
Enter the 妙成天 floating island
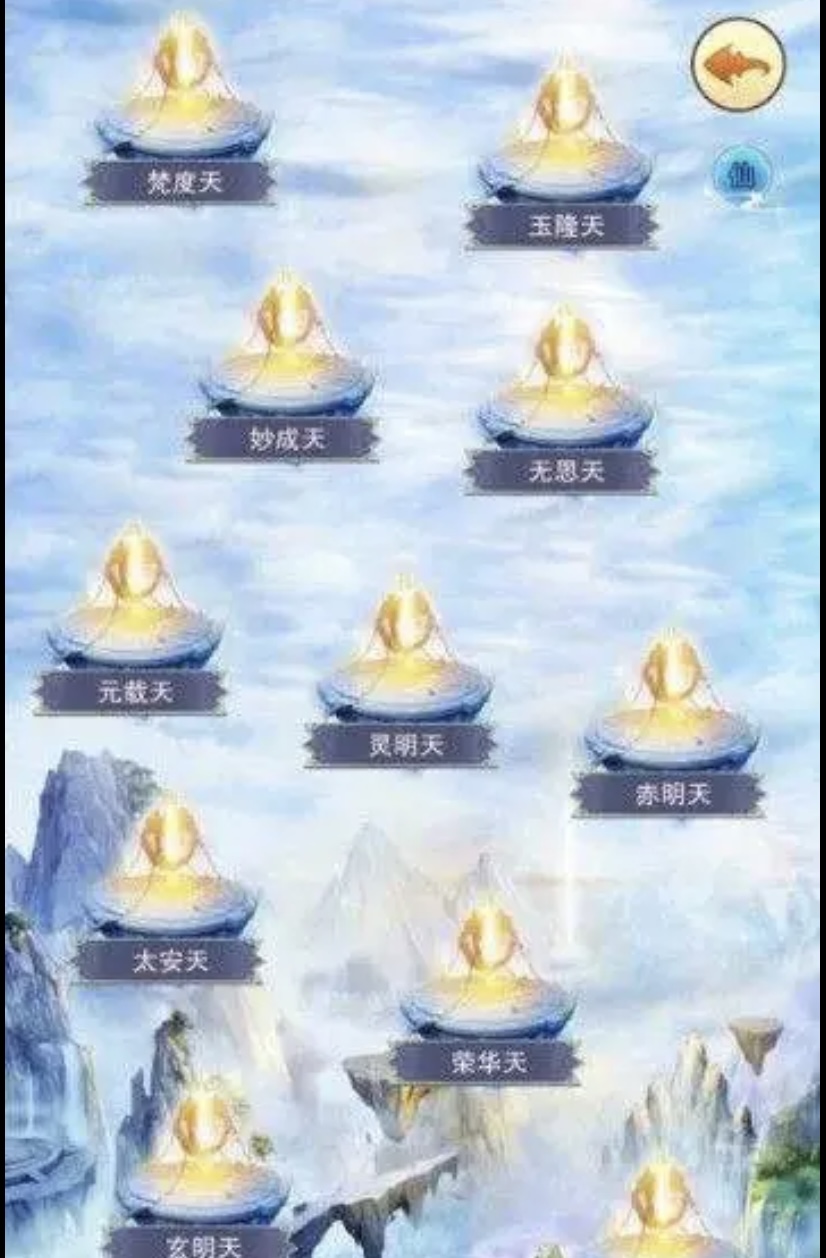click(x=283, y=360)
